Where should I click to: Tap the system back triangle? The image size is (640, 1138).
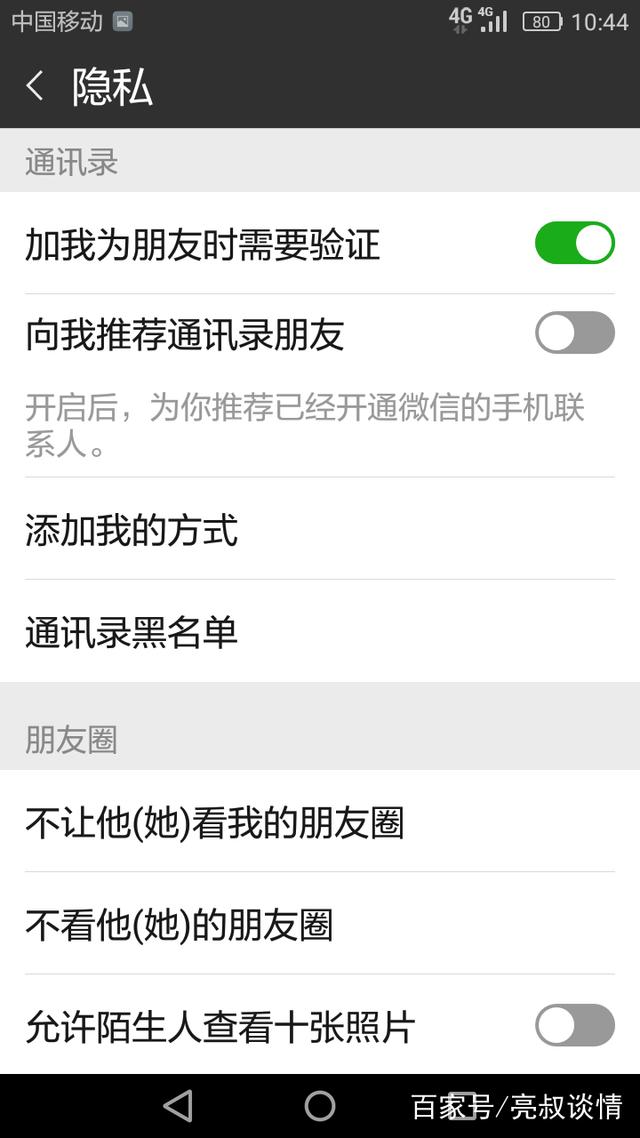coord(178,1106)
